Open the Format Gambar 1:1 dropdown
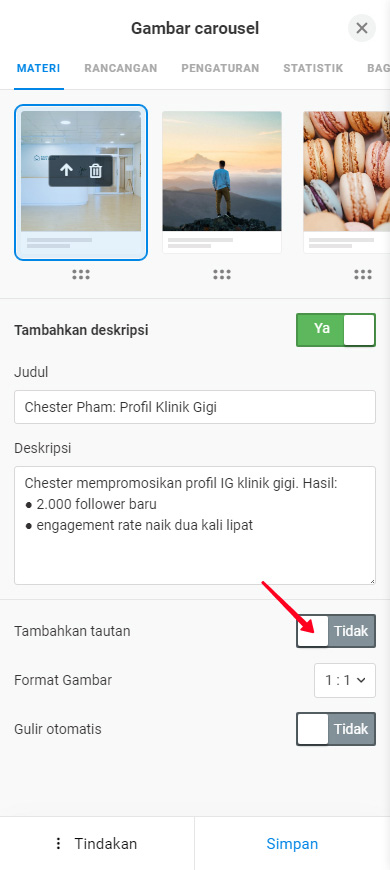The width and height of the screenshot is (390, 870). coord(345,680)
